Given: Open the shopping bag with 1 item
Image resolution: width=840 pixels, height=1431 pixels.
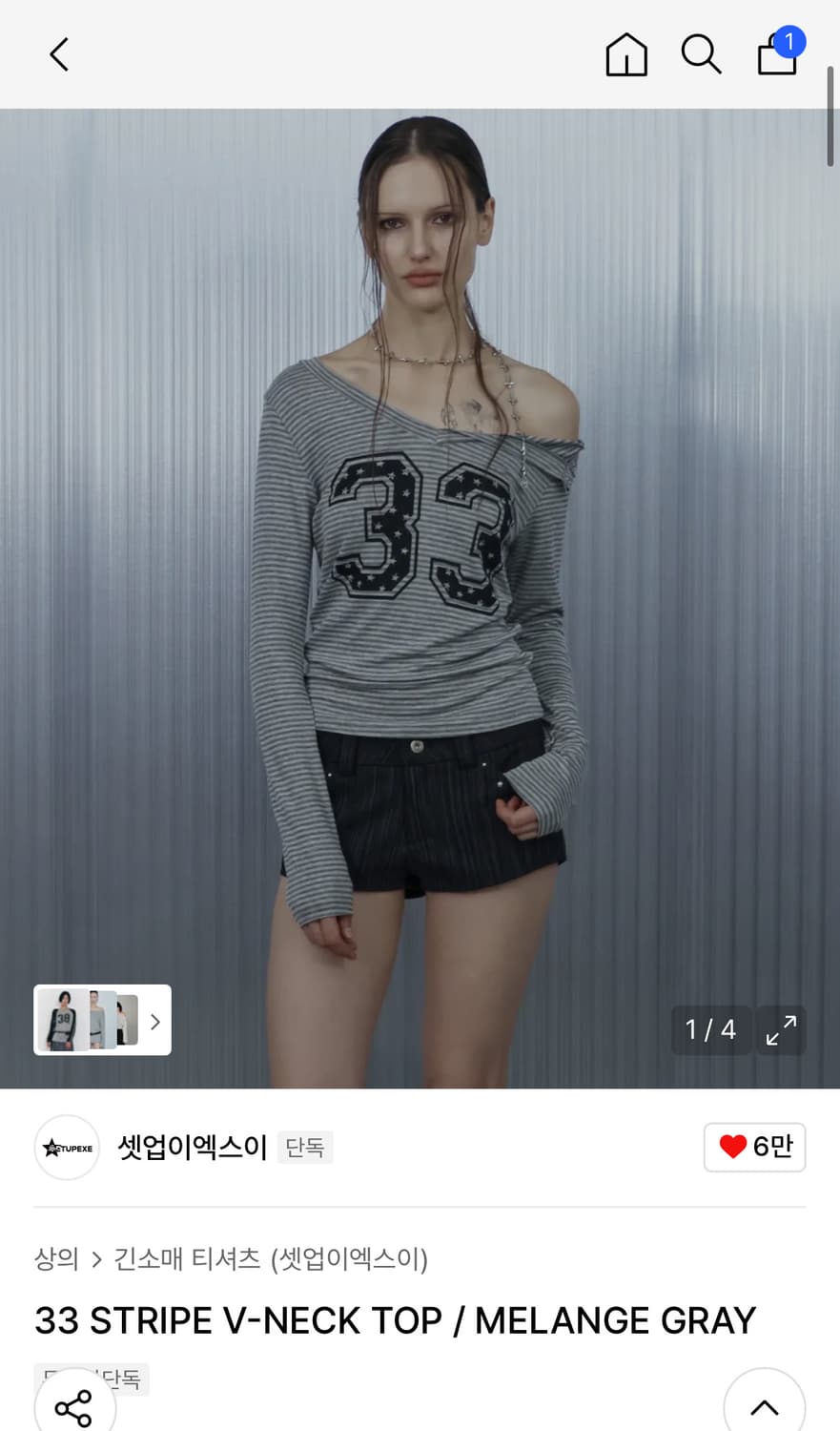Looking at the screenshot, I should coord(777,54).
